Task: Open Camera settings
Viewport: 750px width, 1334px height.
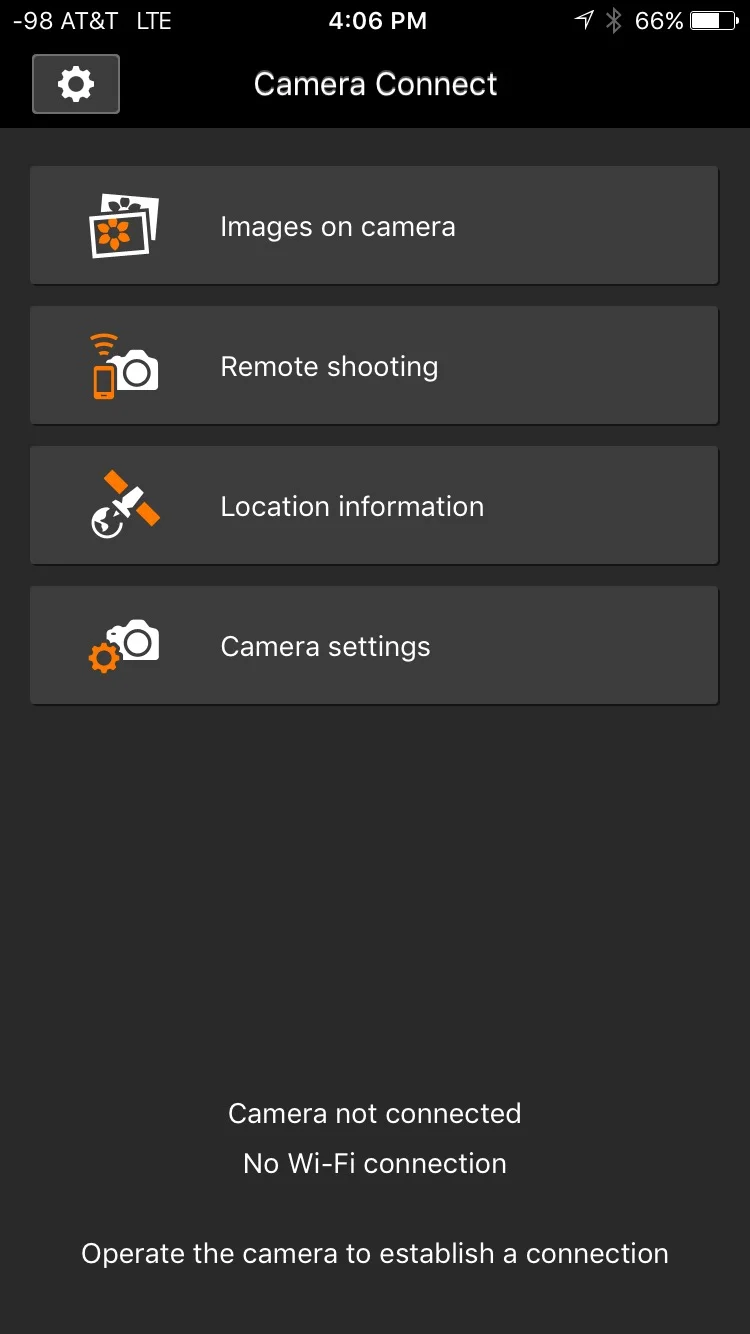Action: click(374, 646)
